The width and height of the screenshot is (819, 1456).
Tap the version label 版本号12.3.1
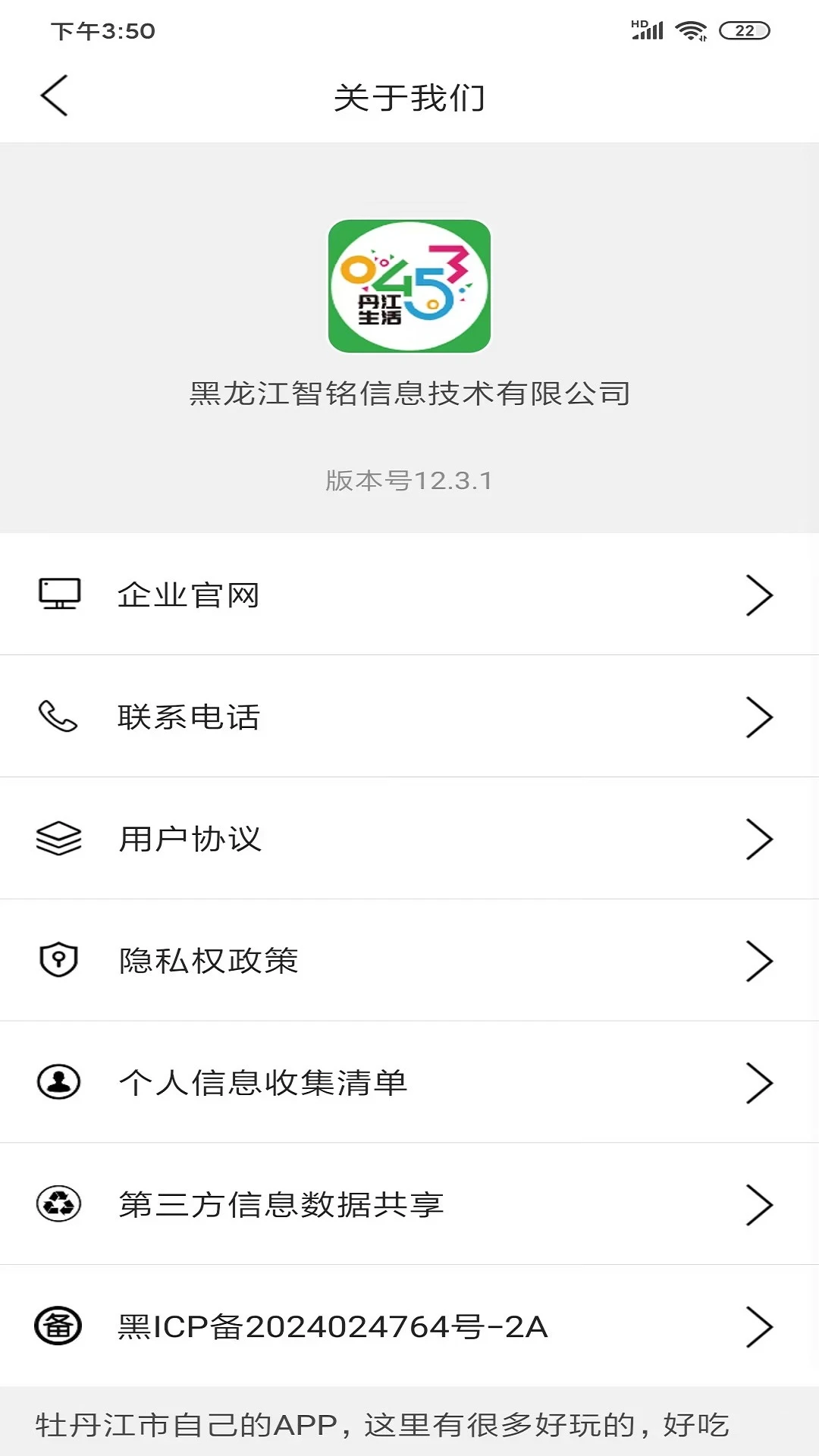(409, 479)
